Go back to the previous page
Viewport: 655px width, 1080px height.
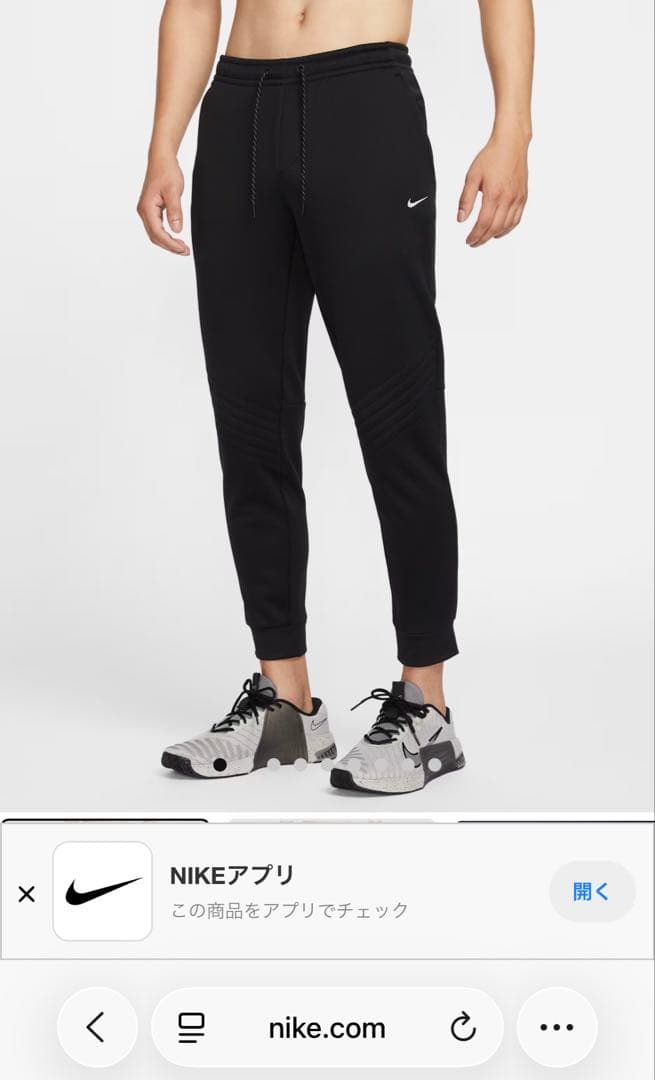click(x=96, y=1027)
